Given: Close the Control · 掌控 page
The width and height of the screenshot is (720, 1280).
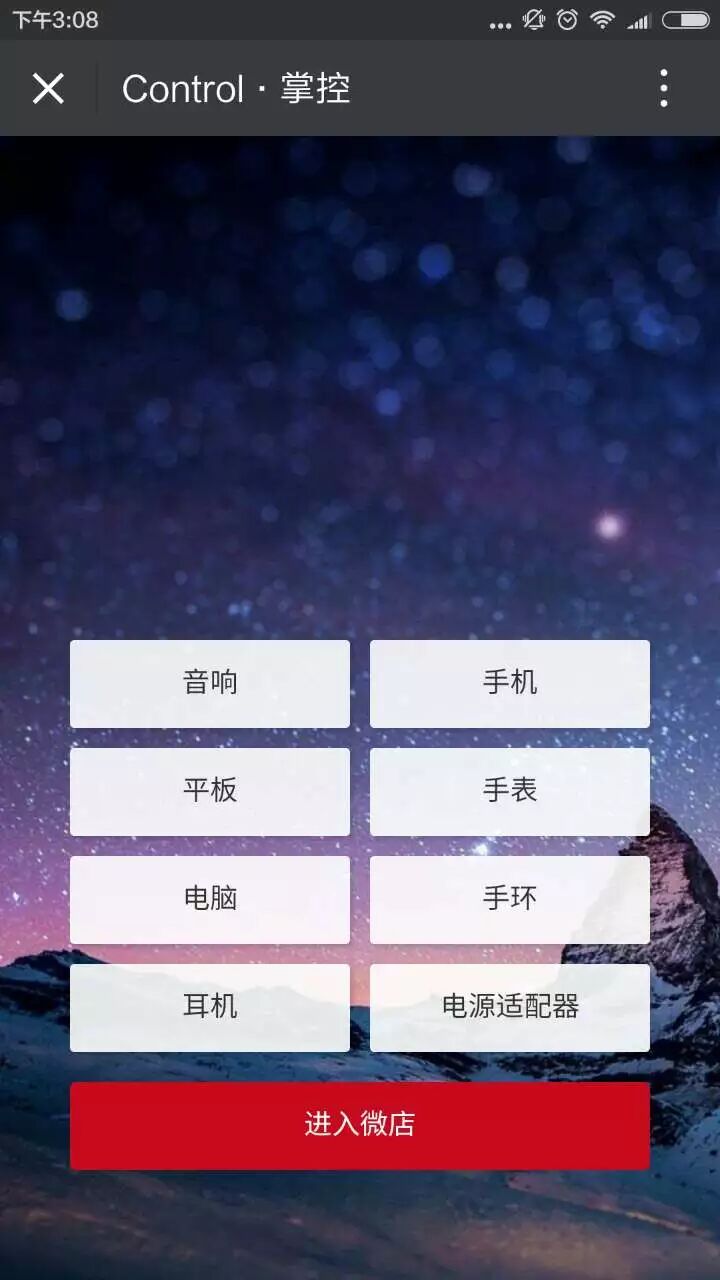Looking at the screenshot, I should point(48,89).
